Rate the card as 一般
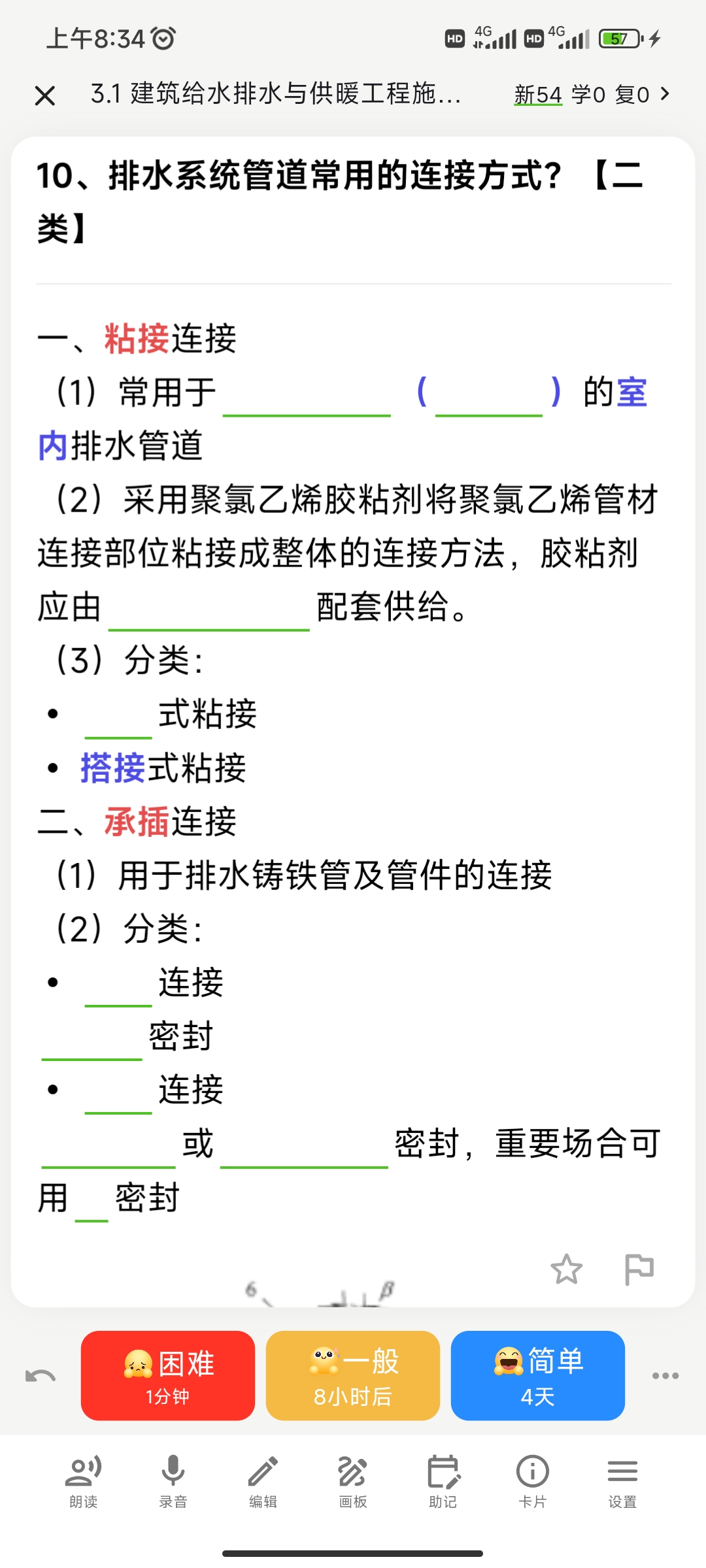706x1568 pixels. pyautogui.click(x=353, y=1375)
